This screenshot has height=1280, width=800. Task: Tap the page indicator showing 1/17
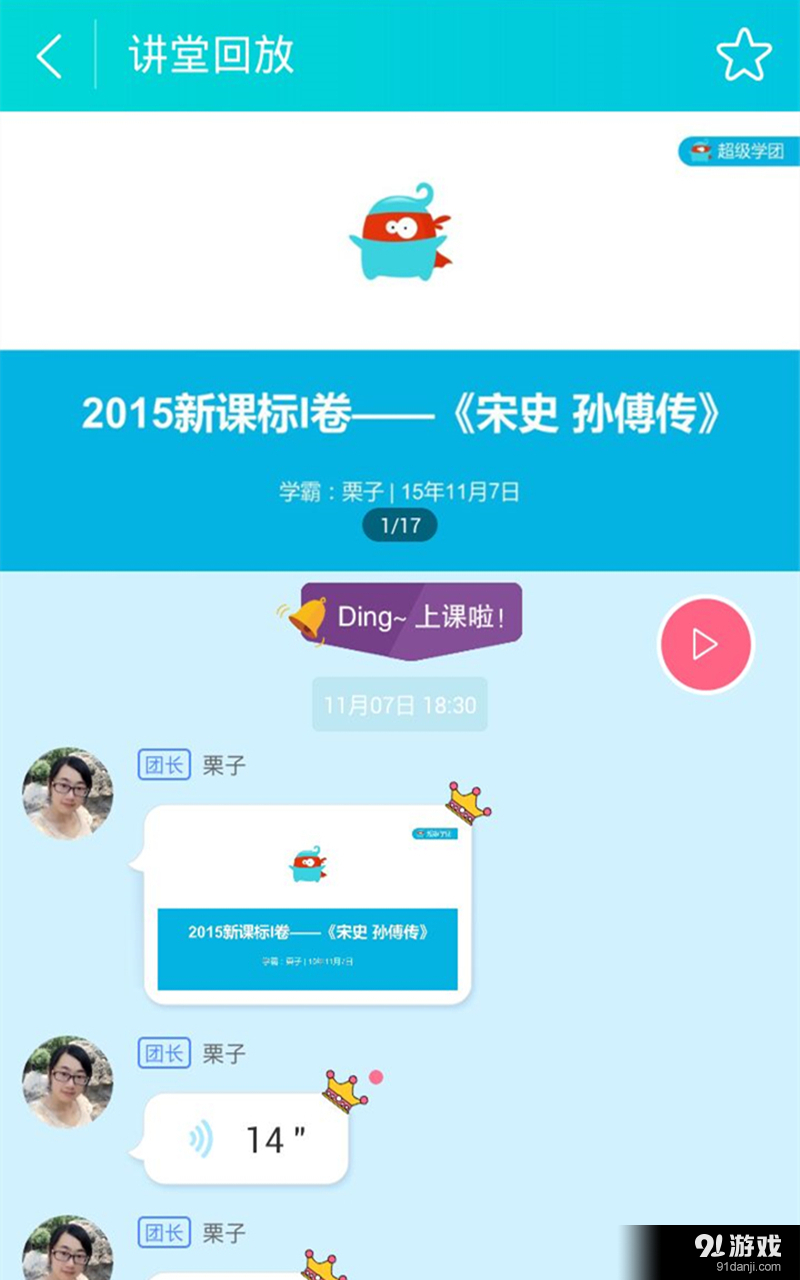399,524
